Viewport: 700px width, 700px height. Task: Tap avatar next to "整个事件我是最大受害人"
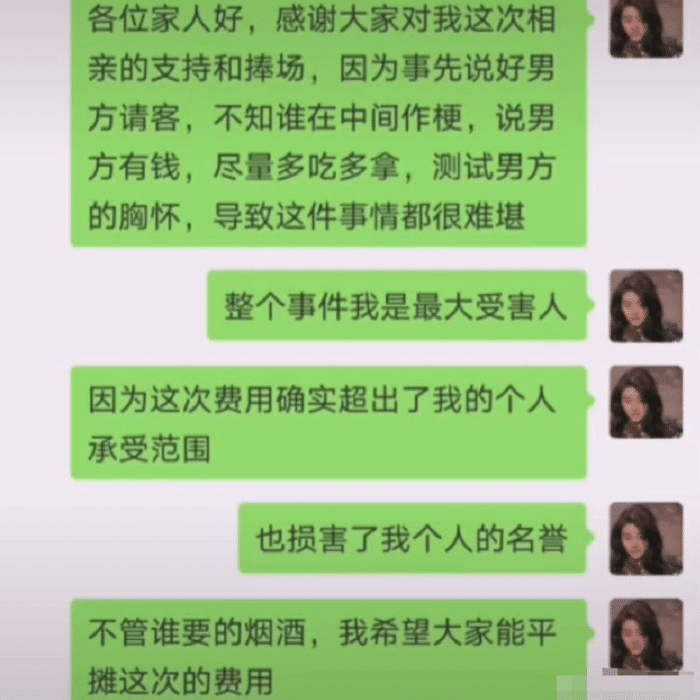click(x=646, y=306)
